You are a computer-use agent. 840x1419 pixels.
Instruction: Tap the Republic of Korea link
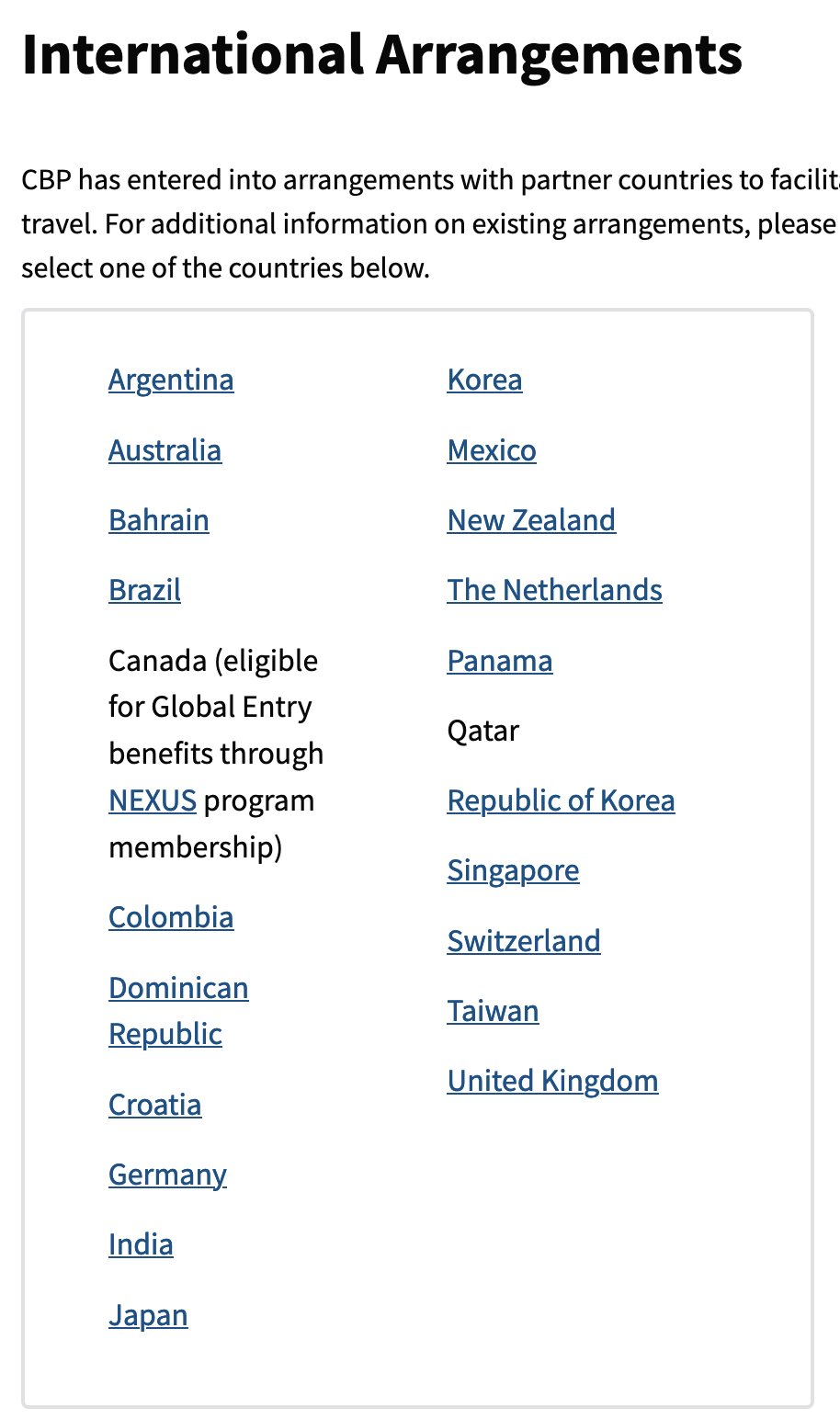tap(561, 800)
